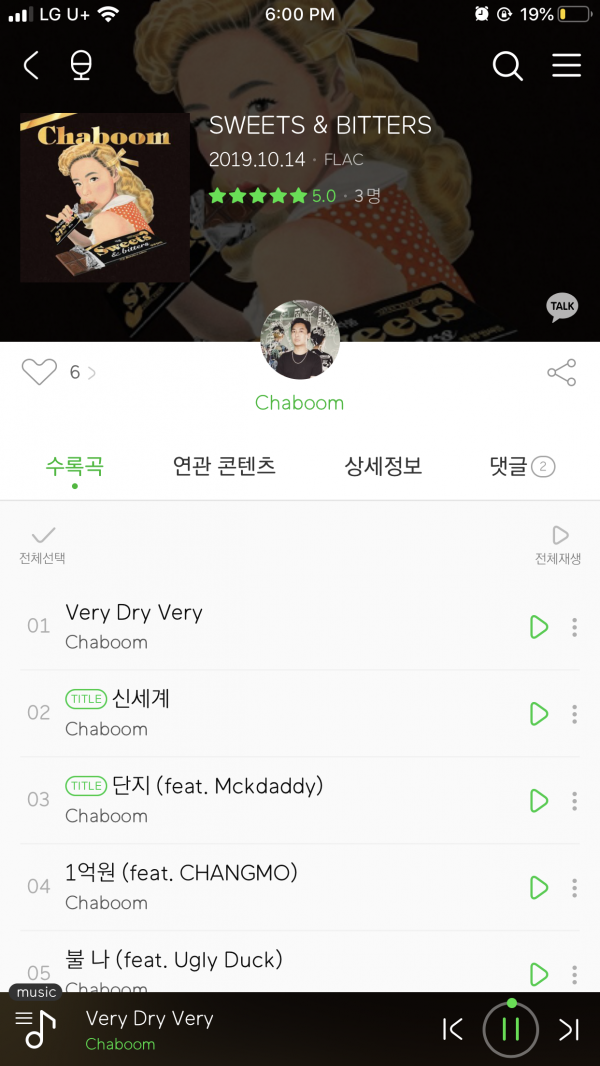The width and height of the screenshot is (600, 1066).
Task: Pause the currently playing song
Action: (x=511, y=1029)
